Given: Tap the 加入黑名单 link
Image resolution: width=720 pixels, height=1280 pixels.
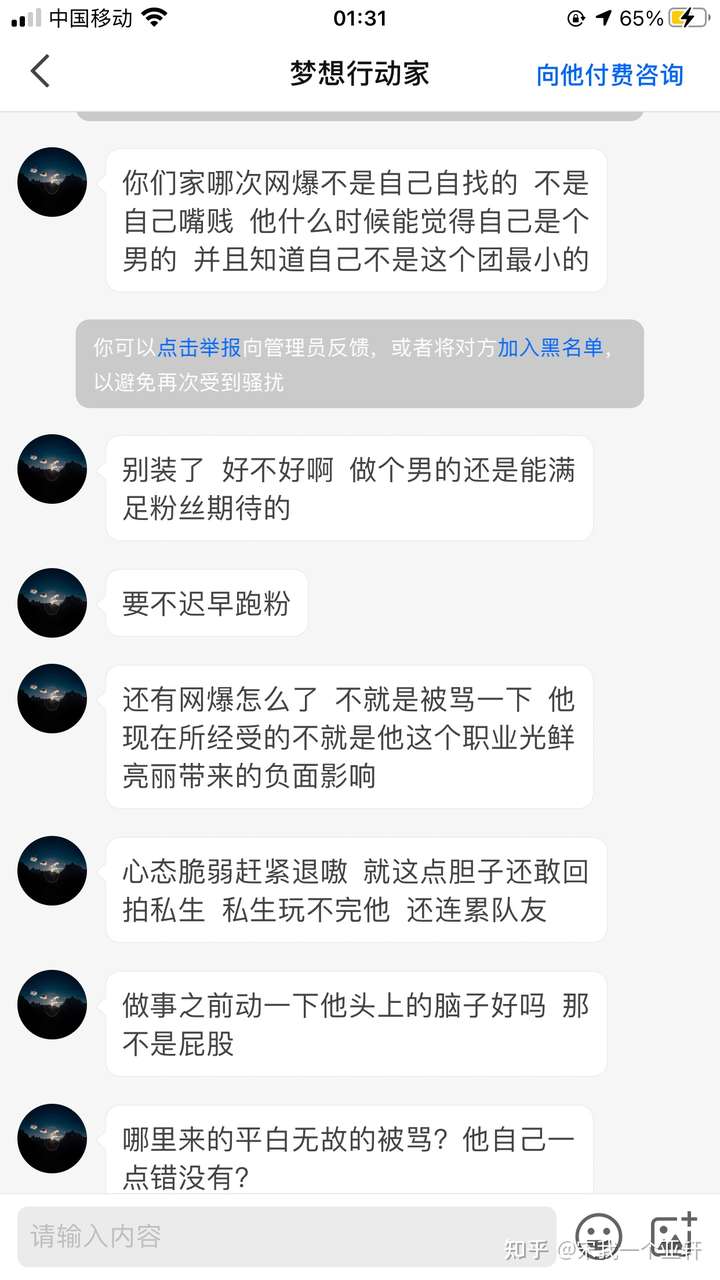Looking at the screenshot, I should tap(550, 348).
